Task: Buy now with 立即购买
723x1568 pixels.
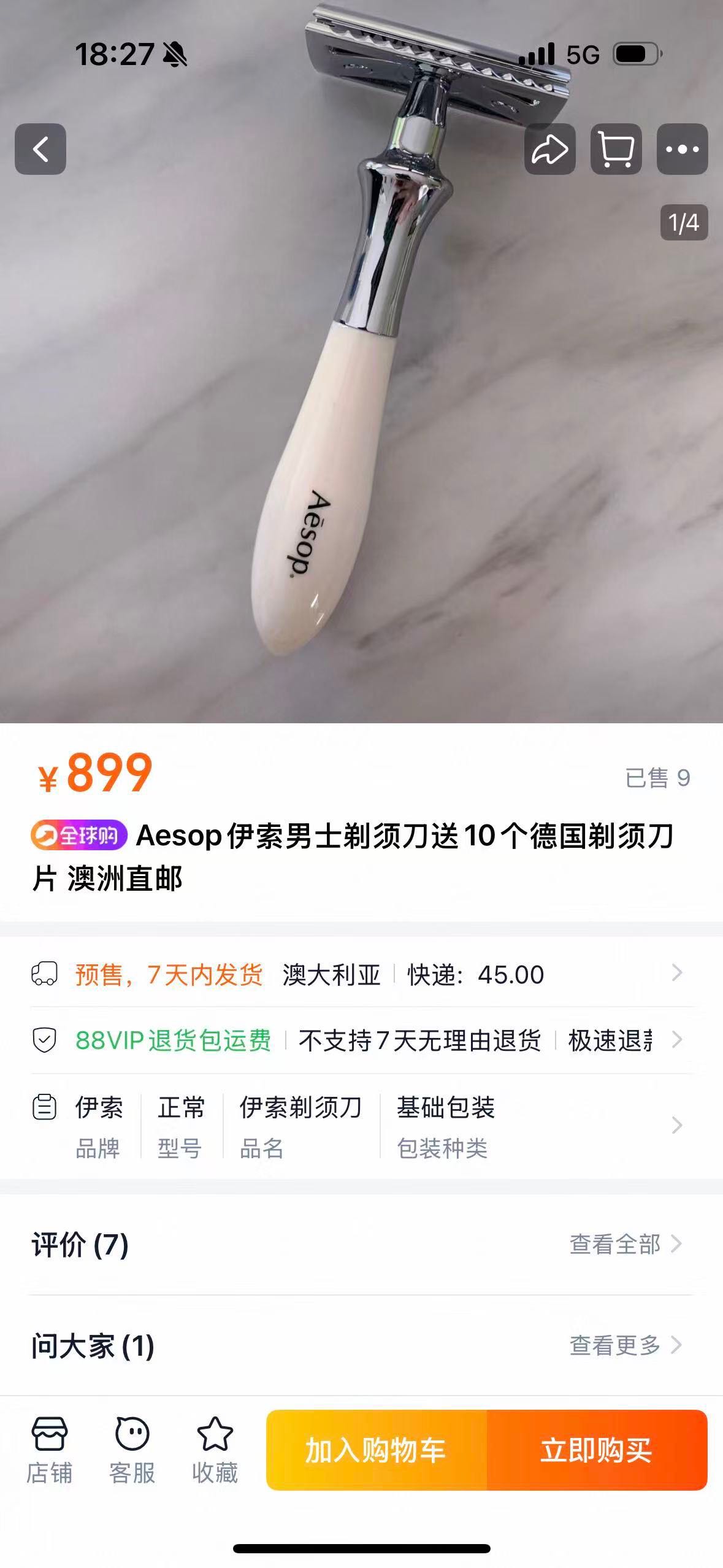Action: (597, 1450)
